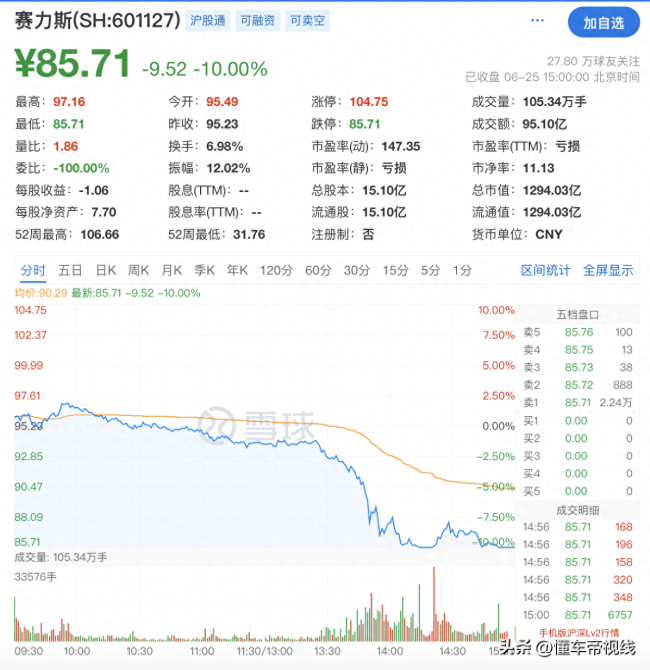This screenshot has width=650, height=670.
Task: Enter 全屏显示 fullscreen chart mode
Action: (608, 270)
